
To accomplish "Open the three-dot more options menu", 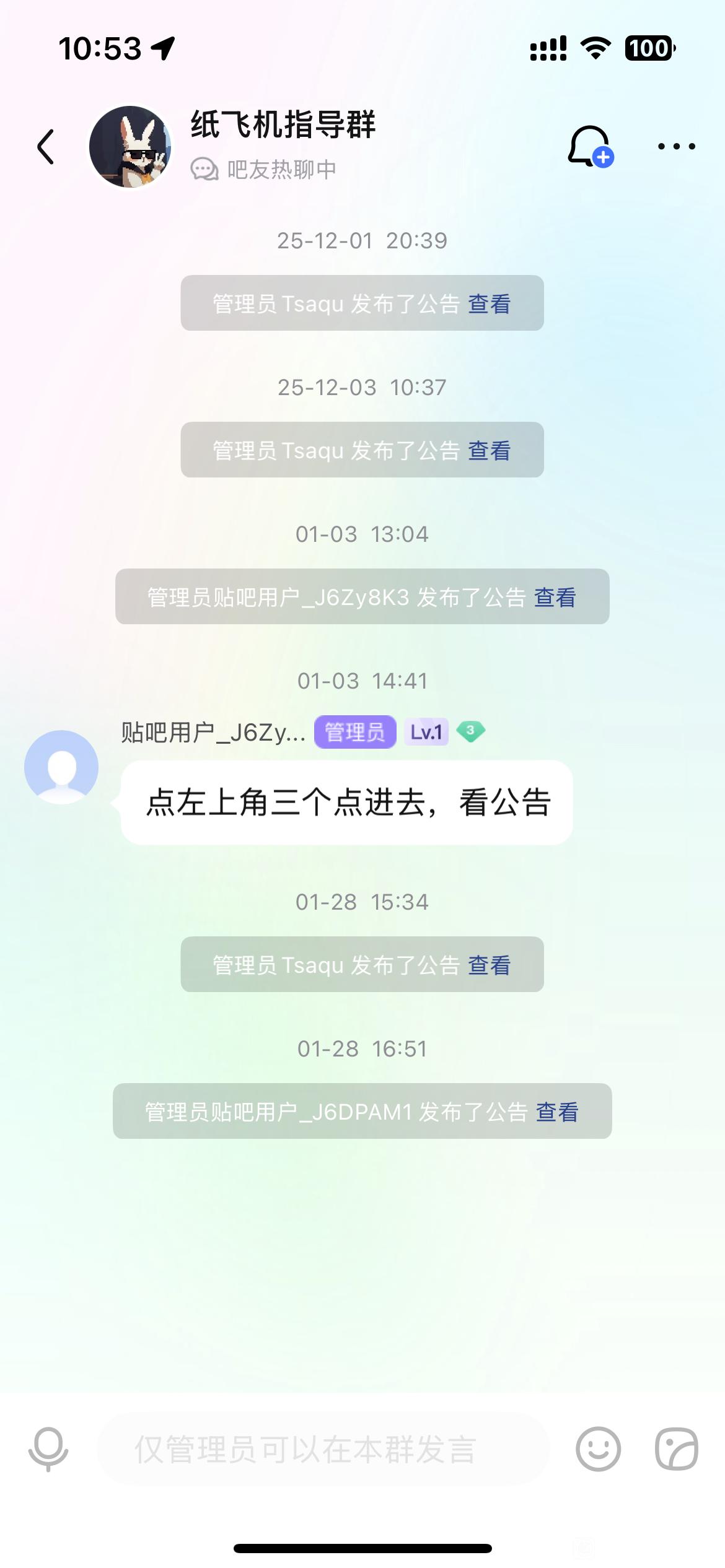I will 676,147.
